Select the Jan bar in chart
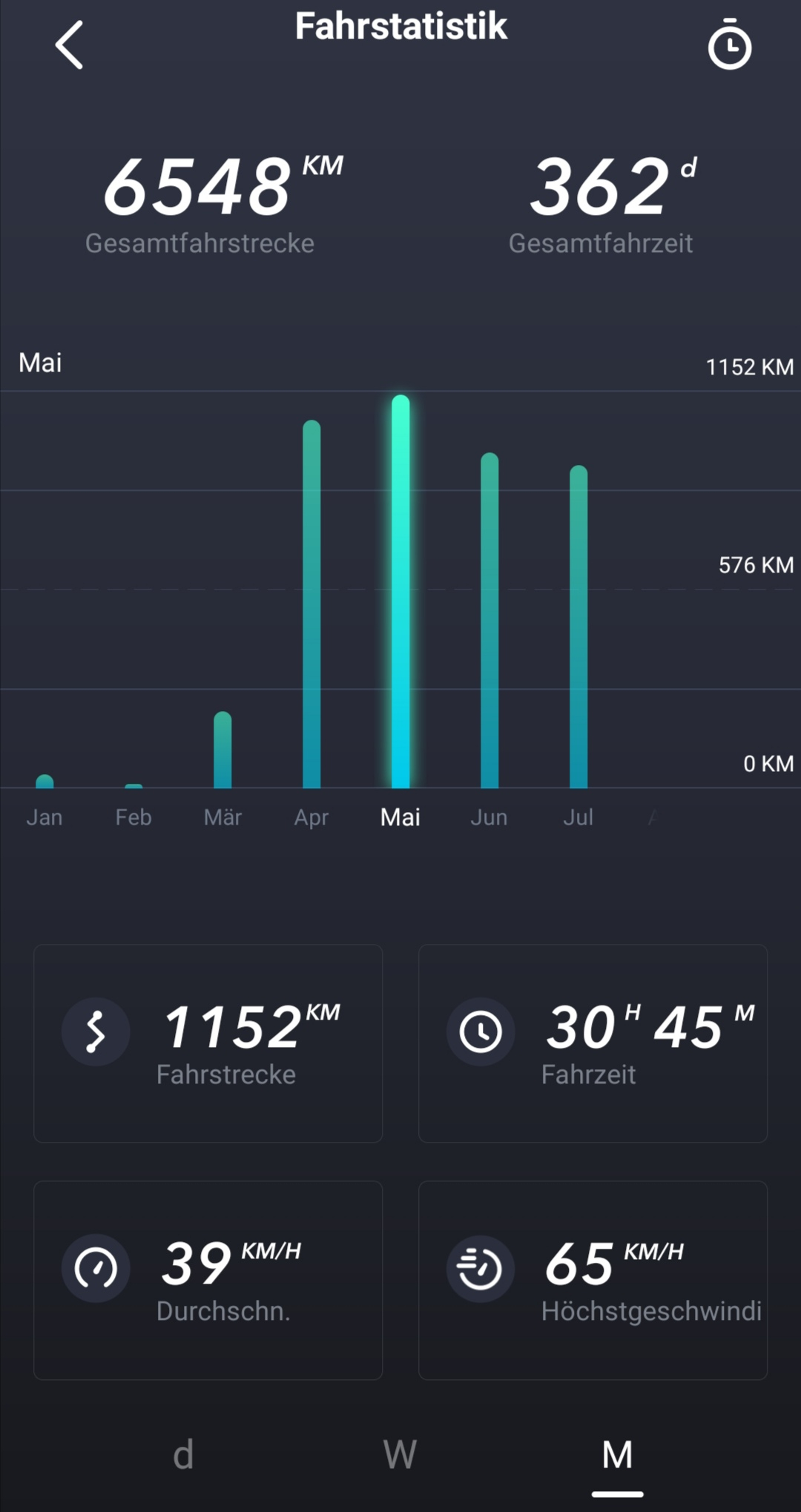Image resolution: width=801 pixels, height=1512 pixels. pos(44,782)
